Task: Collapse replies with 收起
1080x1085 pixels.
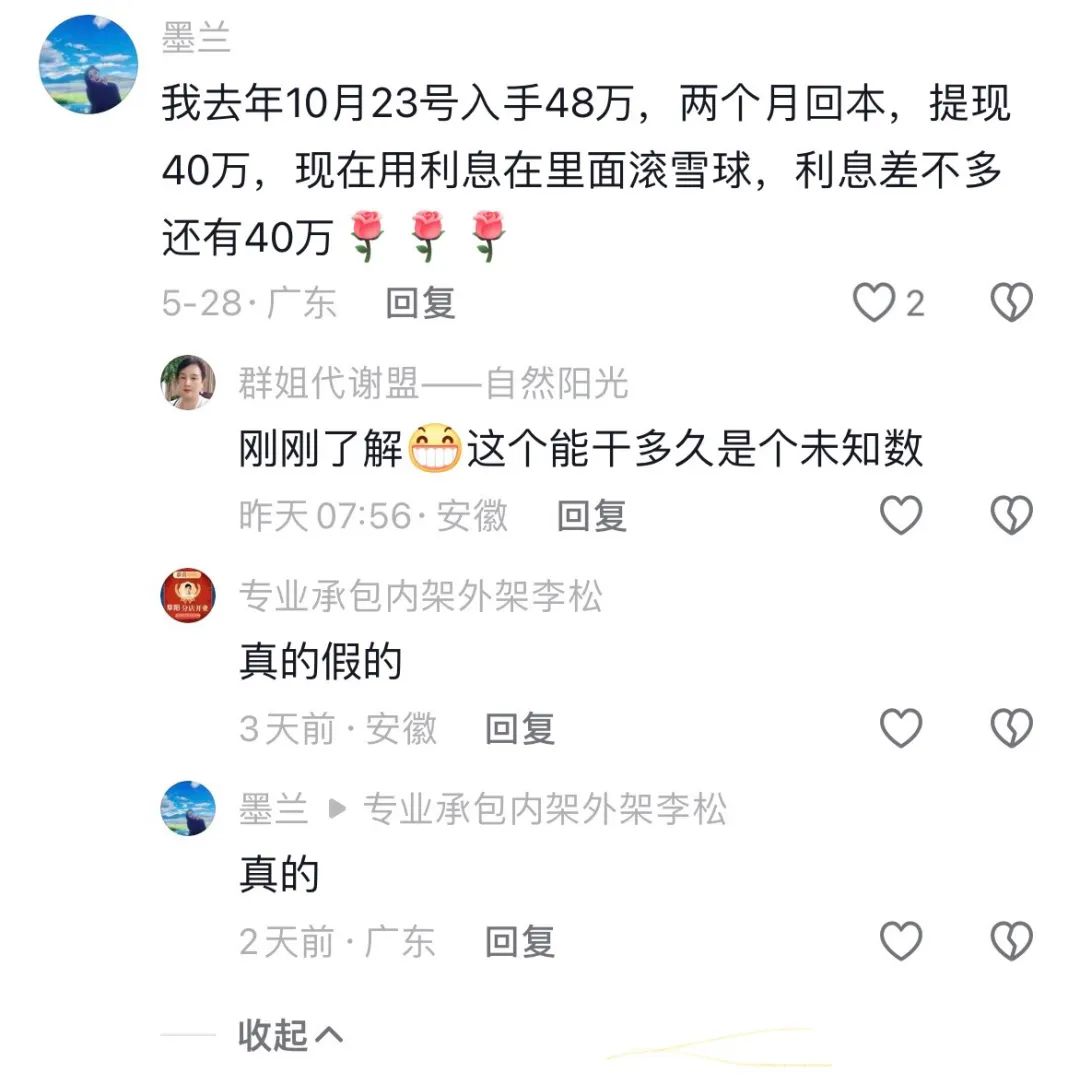Action: point(290,1035)
